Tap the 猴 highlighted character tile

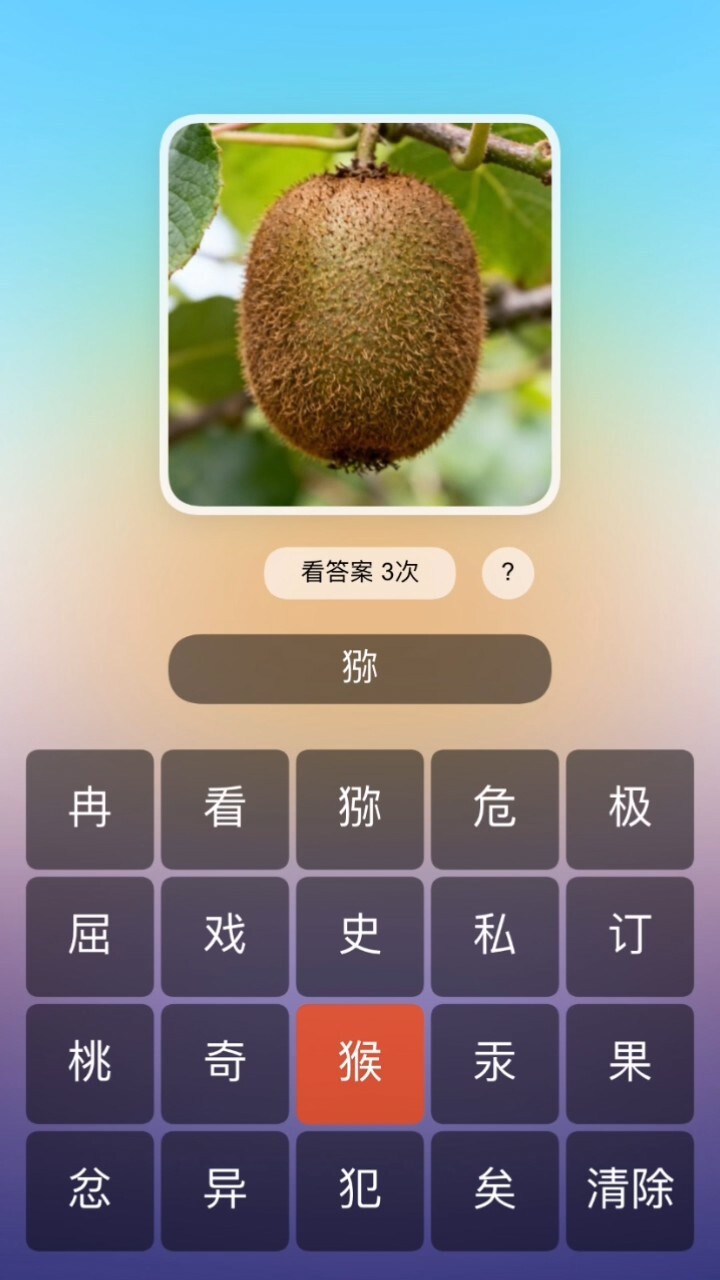[x=360, y=1063]
